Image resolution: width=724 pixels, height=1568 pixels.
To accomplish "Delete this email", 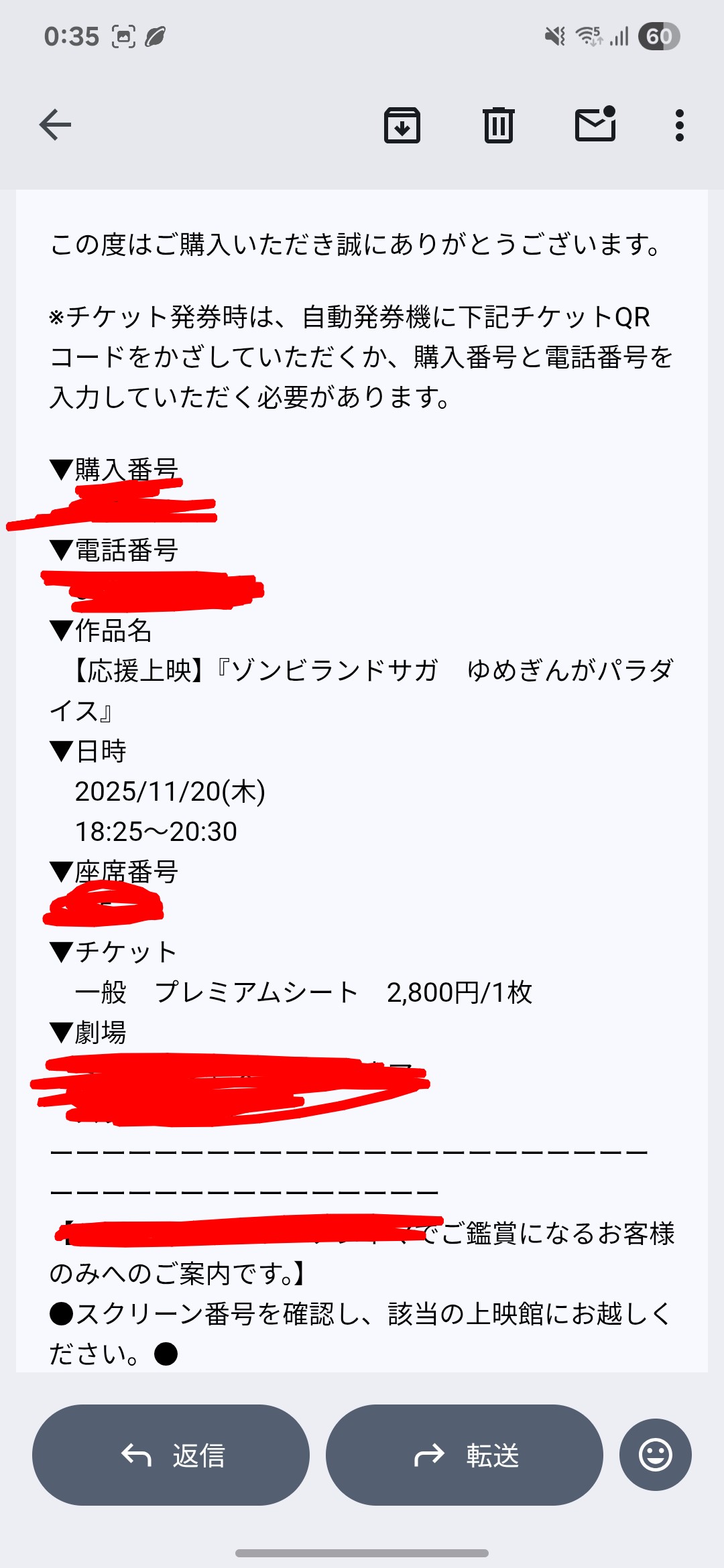I will pos(498,125).
